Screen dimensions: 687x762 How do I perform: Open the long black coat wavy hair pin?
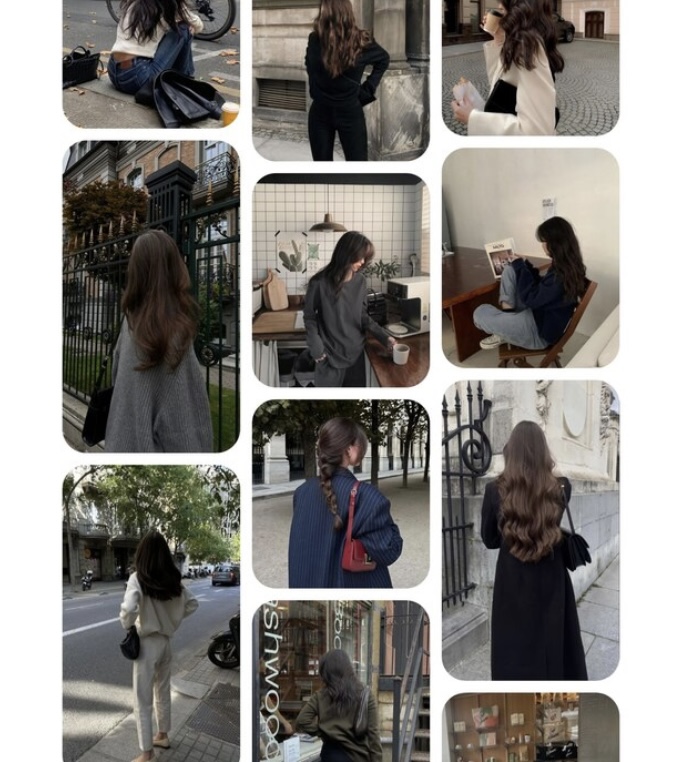click(x=530, y=530)
